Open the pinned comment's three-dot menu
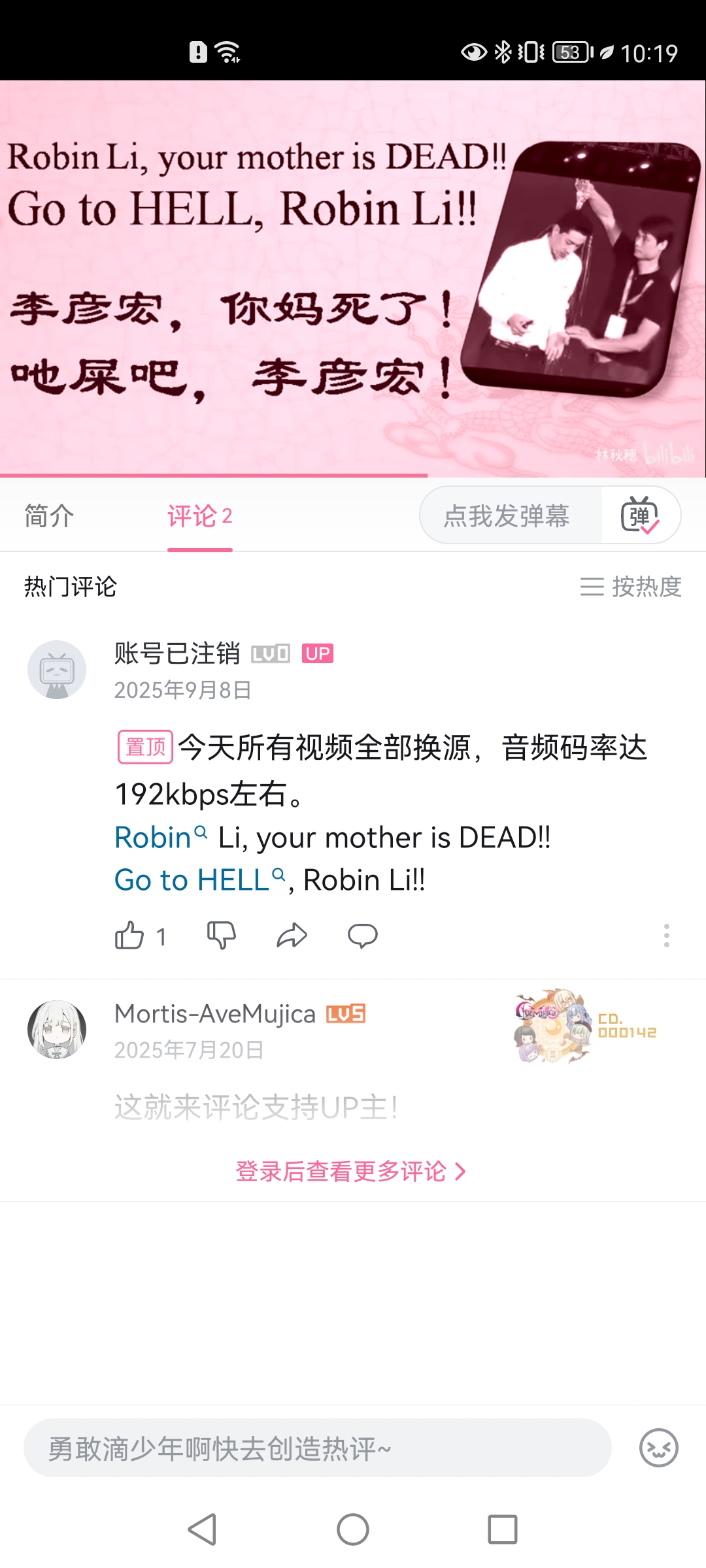Image resolution: width=706 pixels, height=1568 pixels. 666,936
